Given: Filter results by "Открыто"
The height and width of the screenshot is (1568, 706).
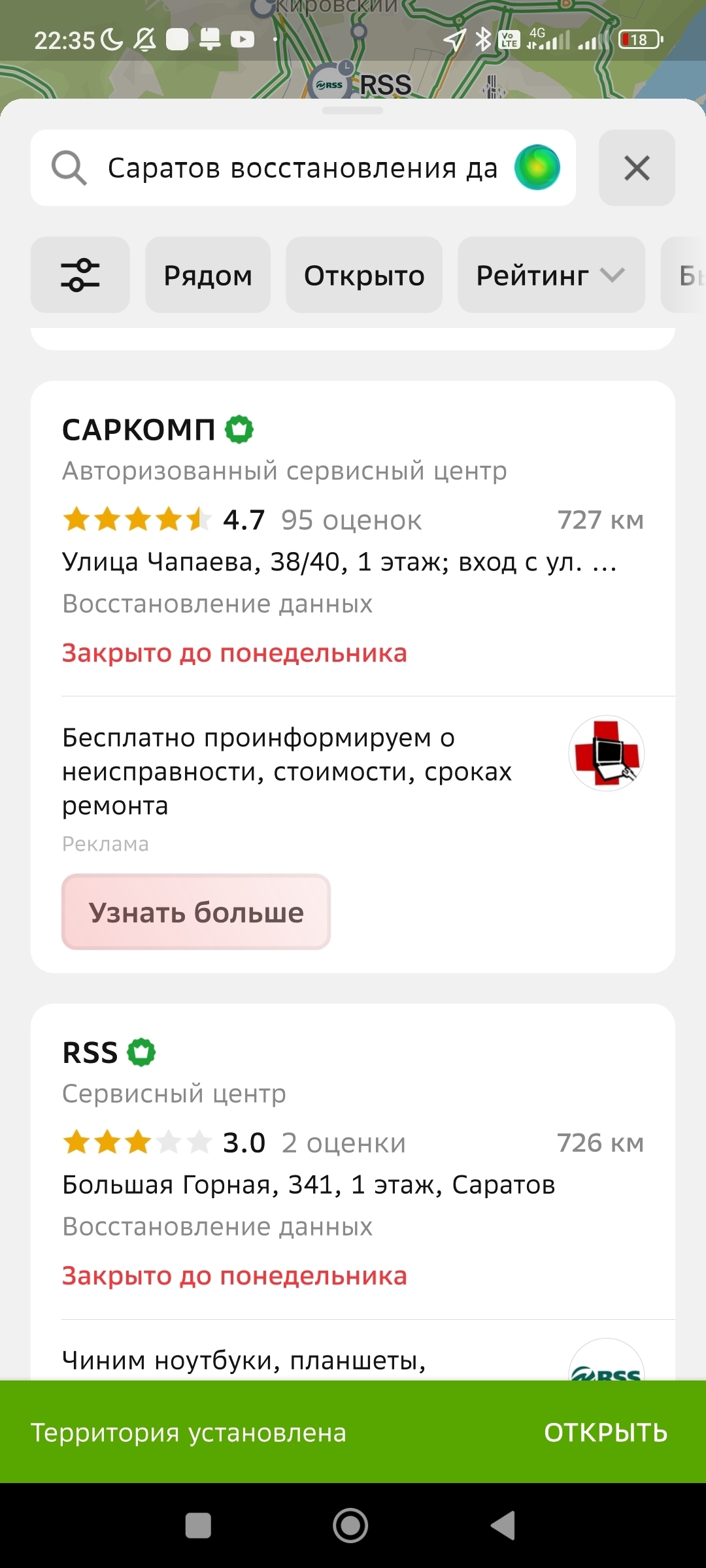Looking at the screenshot, I should [x=363, y=275].
